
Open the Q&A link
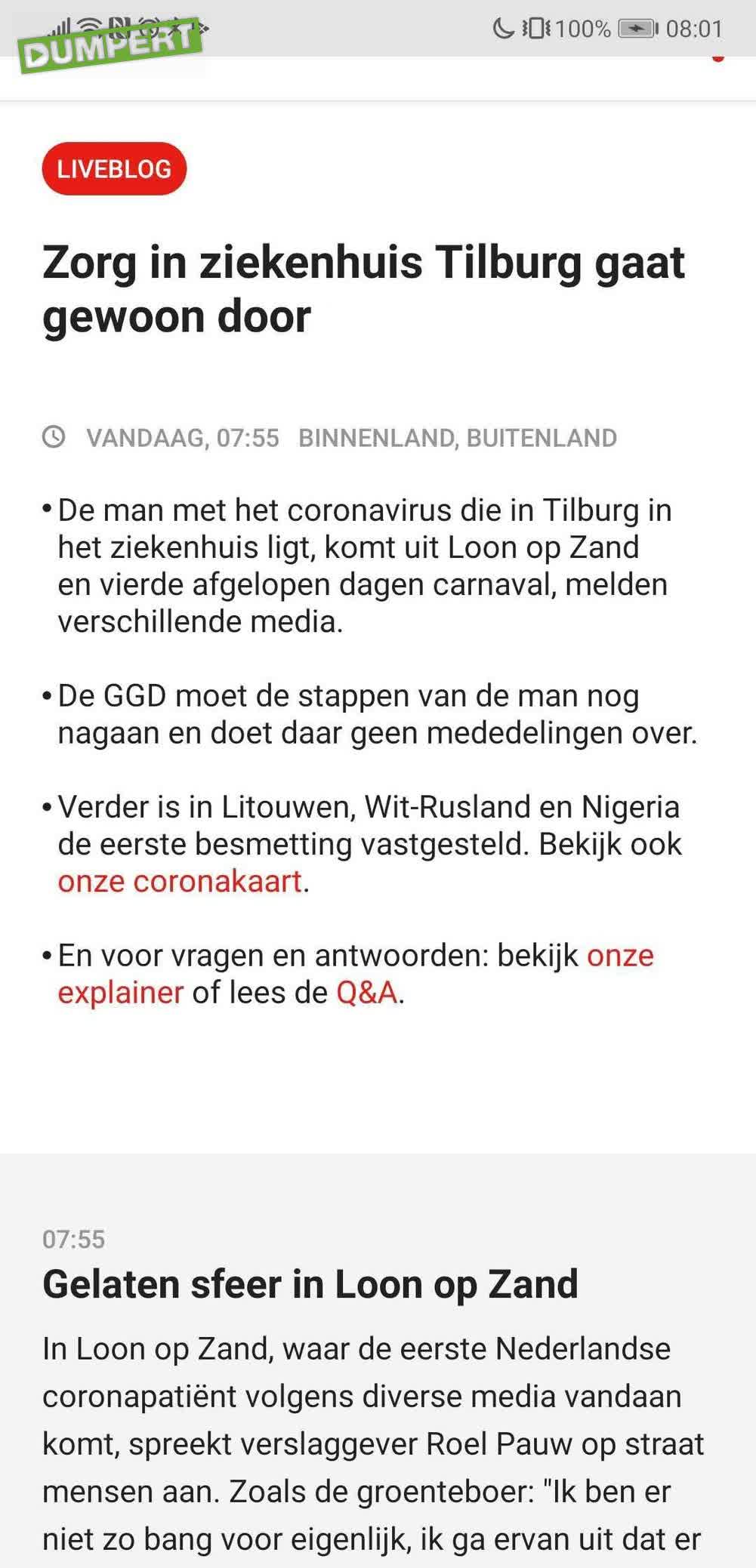(366, 993)
